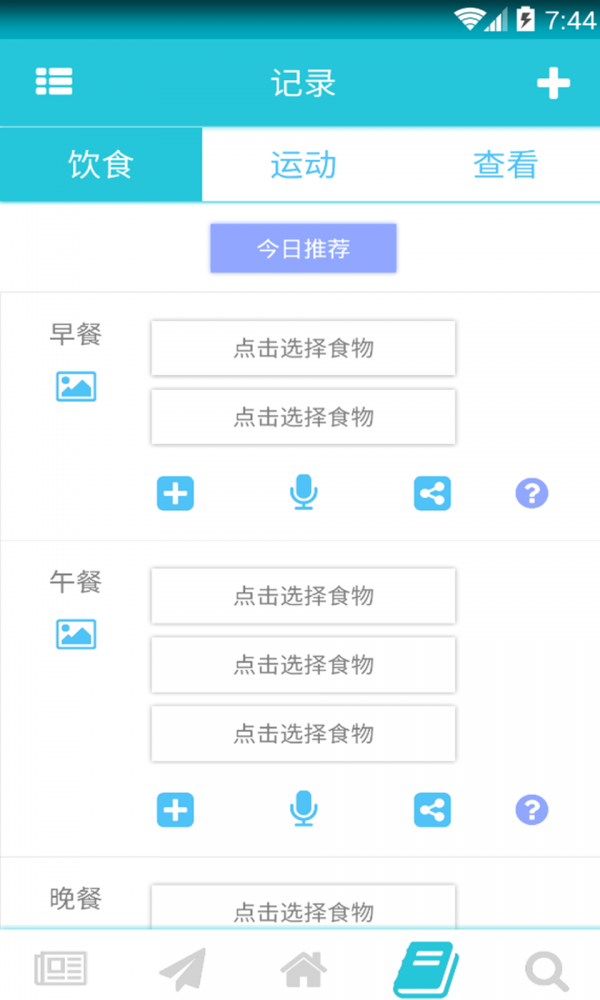Open the news tab in bottom bar

pyautogui.click(x=60, y=968)
